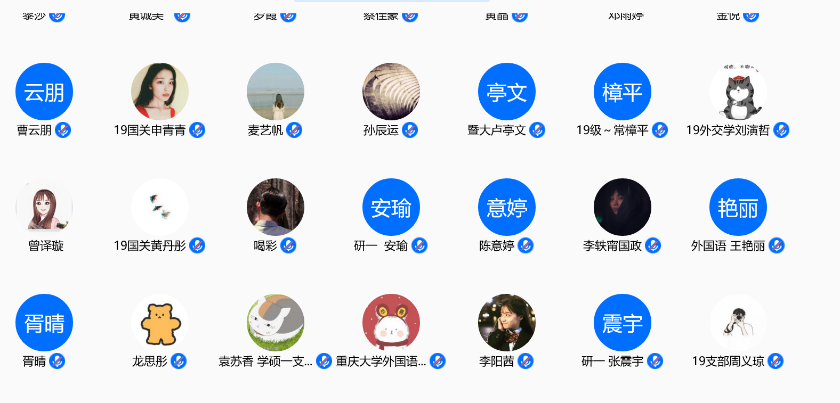Open 暨大卢亭文's tile

pyautogui.click(x=507, y=92)
